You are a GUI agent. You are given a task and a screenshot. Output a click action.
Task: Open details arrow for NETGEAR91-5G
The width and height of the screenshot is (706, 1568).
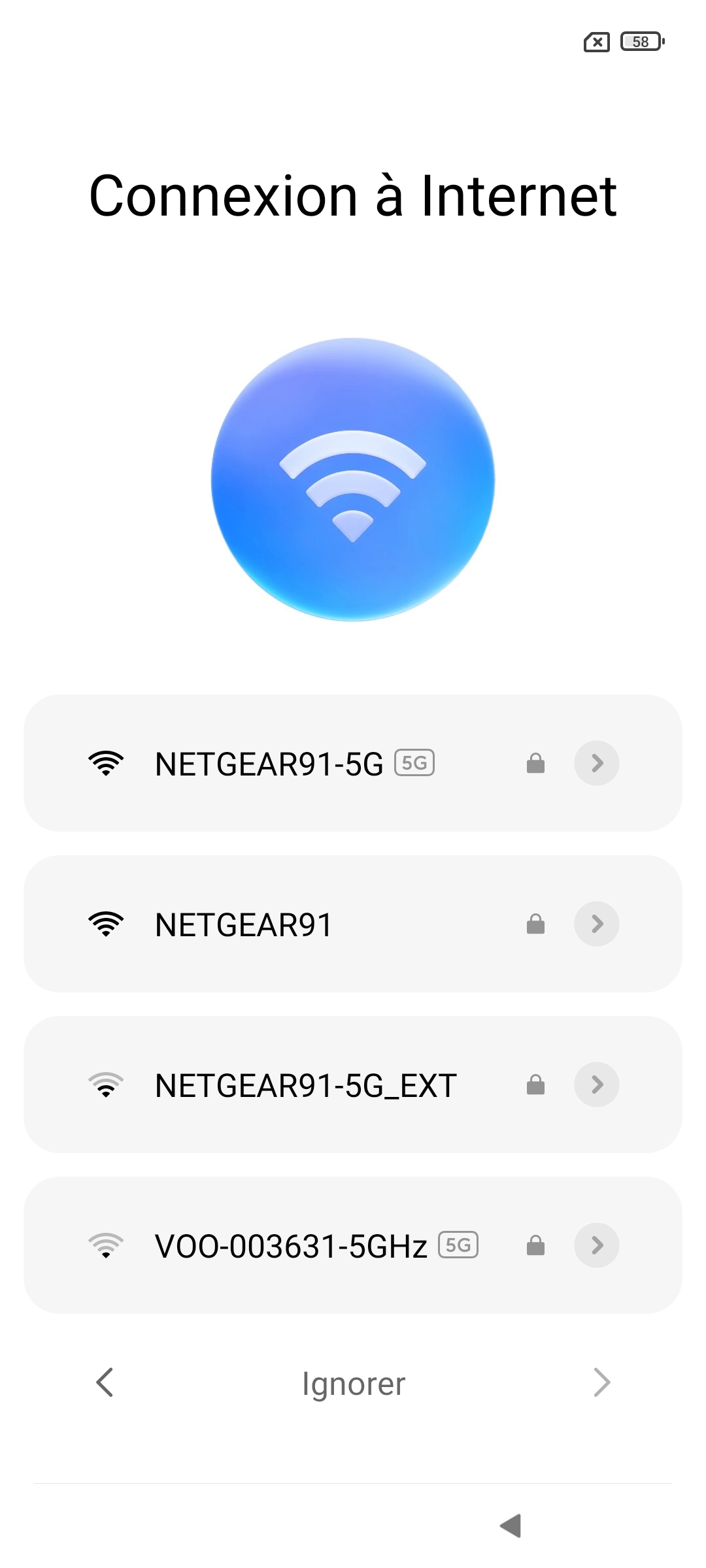(596, 763)
